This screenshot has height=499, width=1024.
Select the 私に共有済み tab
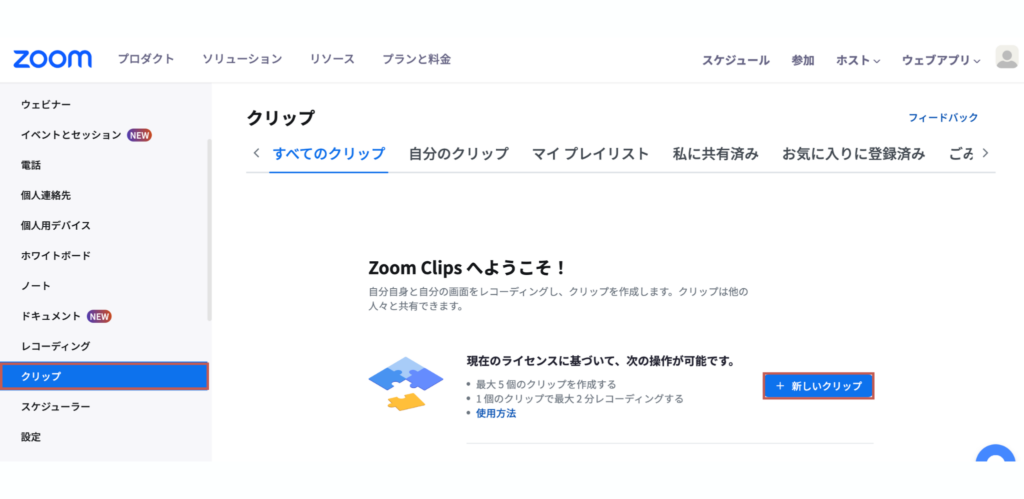(x=715, y=154)
